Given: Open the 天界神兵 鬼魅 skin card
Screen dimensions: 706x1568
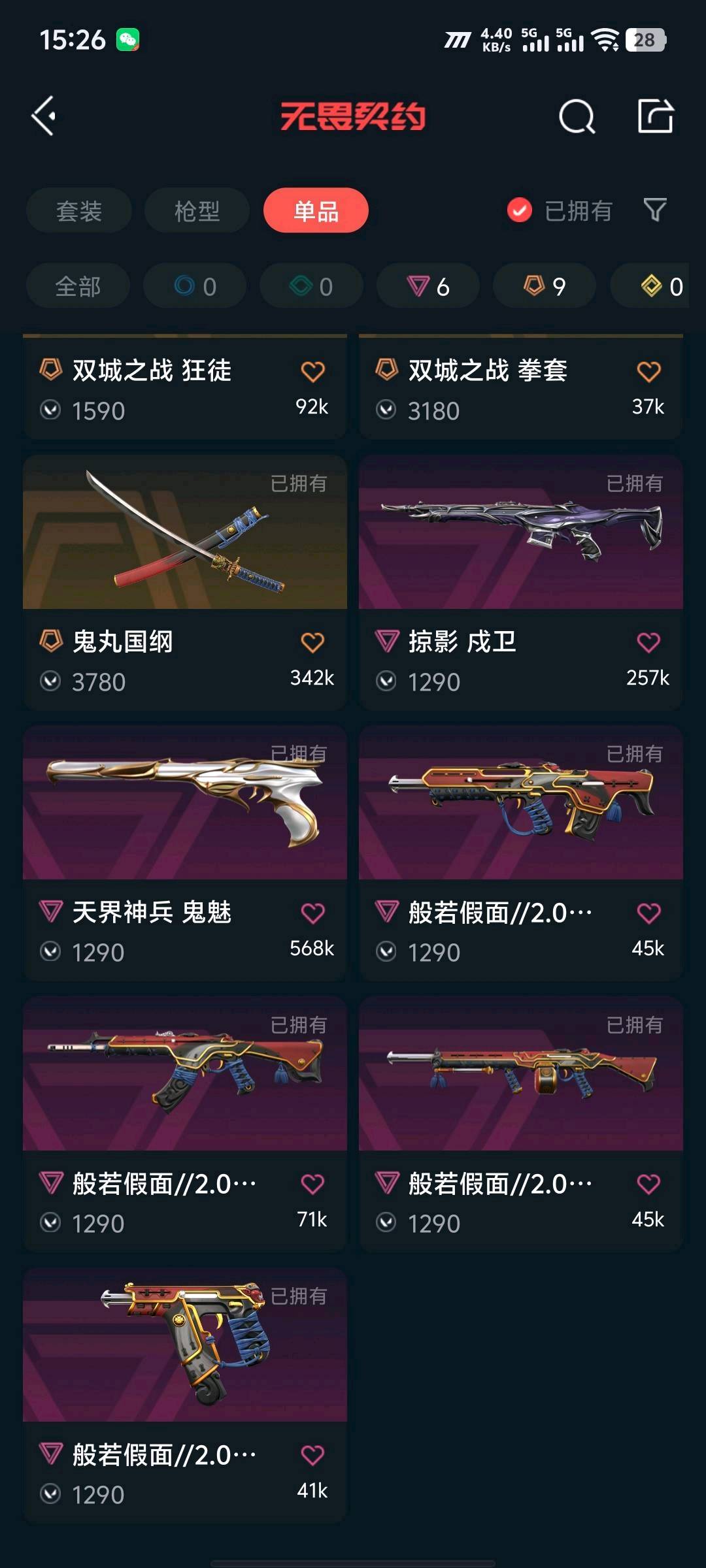Looking at the screenshot, I should coord(185,853).
